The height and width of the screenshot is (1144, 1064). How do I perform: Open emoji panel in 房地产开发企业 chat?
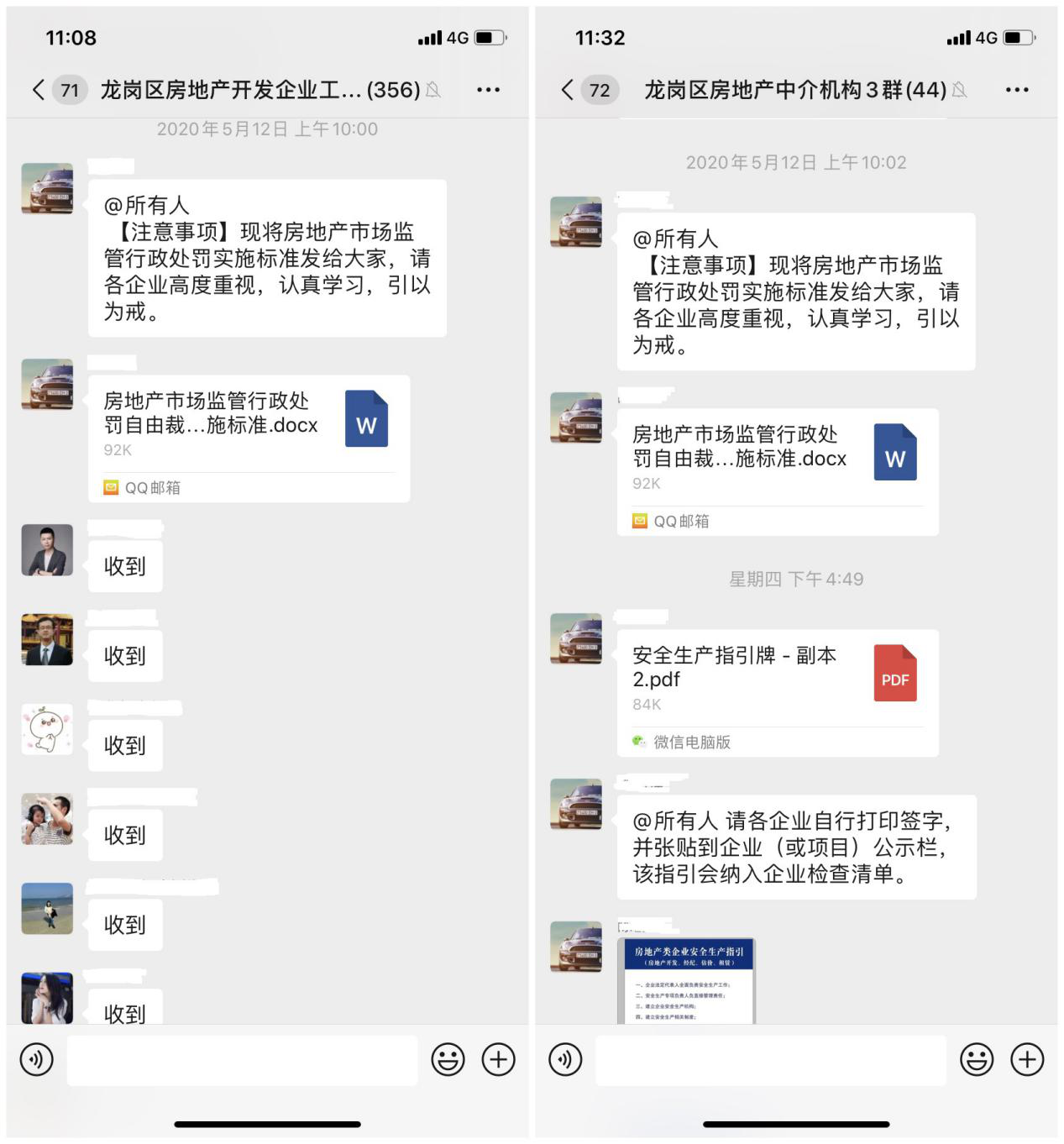tap(448, 1060)
